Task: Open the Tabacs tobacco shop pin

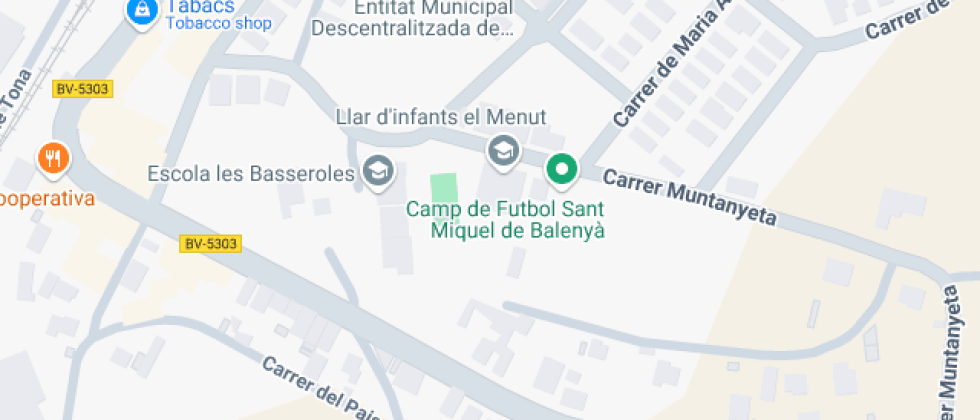Action: 141,12
